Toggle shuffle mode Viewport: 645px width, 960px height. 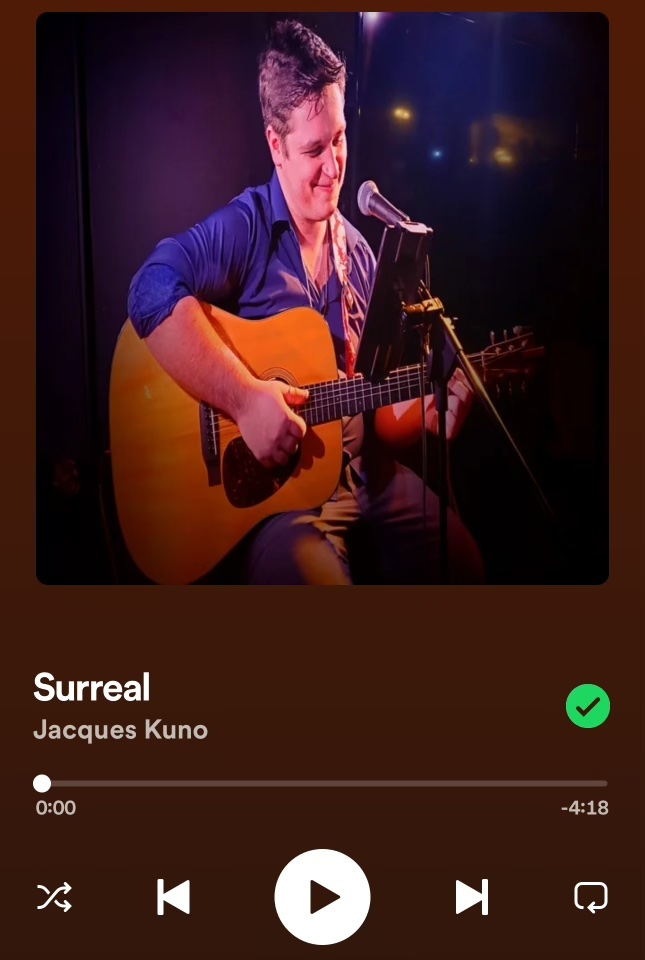(x=54, y=897)
